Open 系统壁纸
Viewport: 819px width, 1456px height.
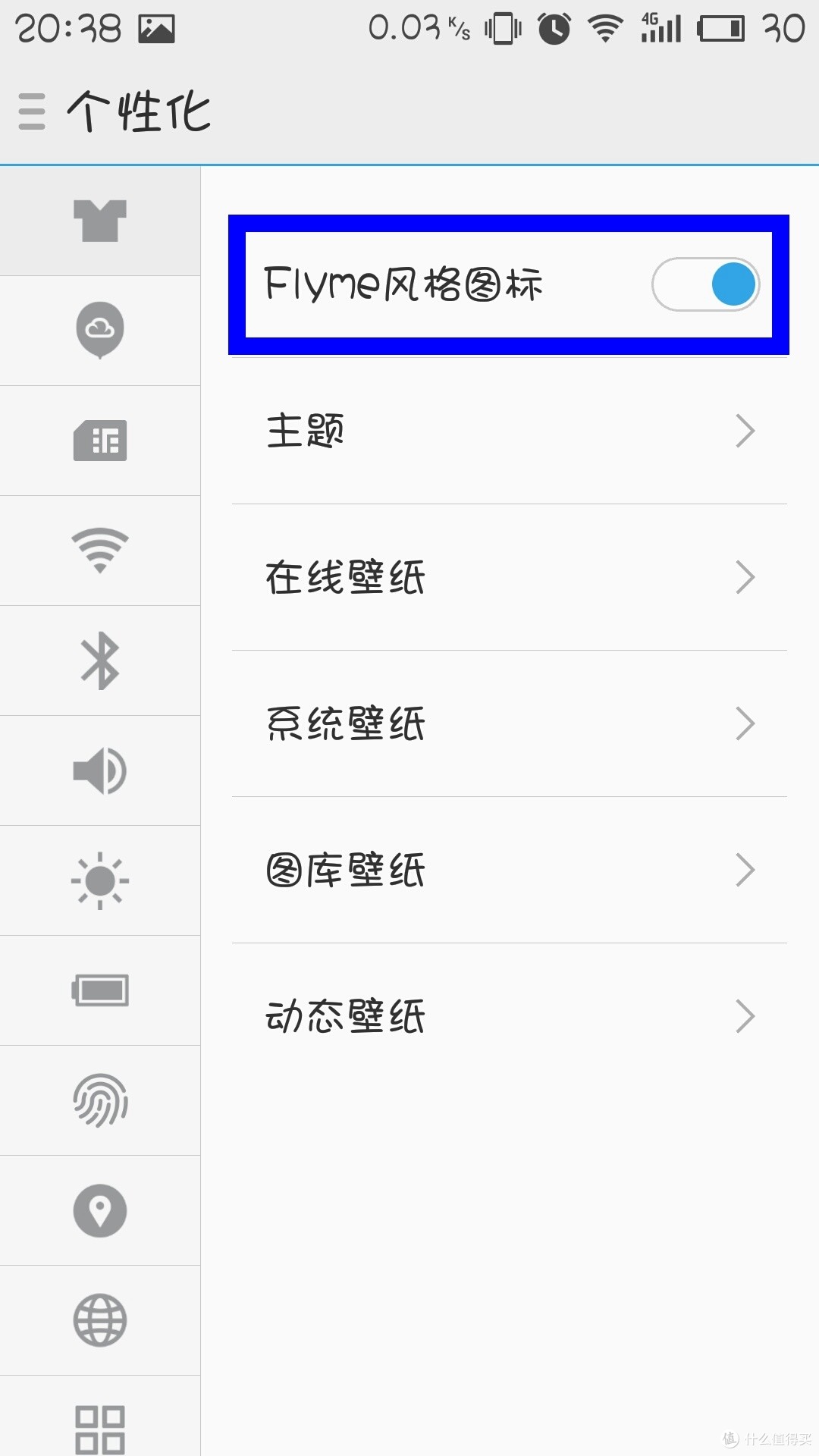[x=510, y=723]
